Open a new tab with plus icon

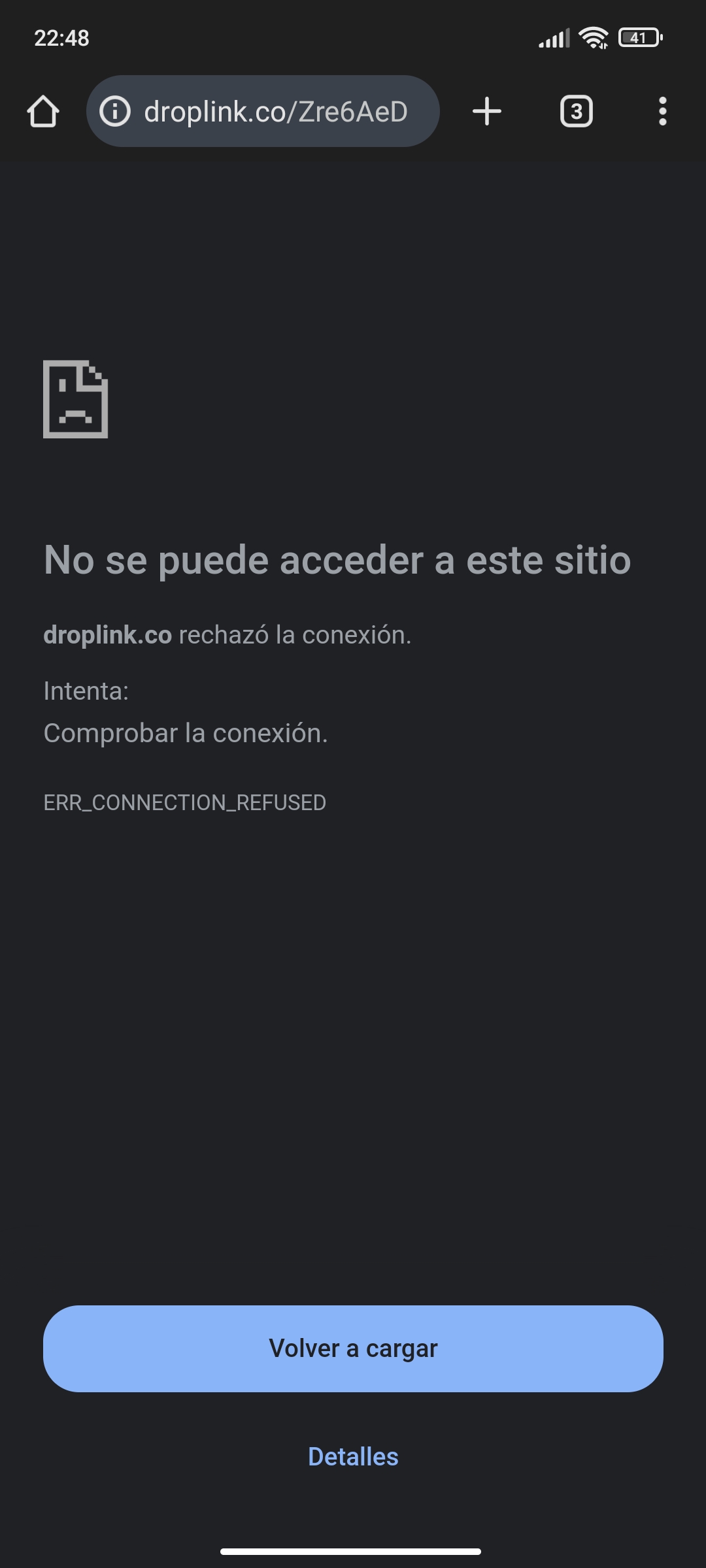coord(487,111)
